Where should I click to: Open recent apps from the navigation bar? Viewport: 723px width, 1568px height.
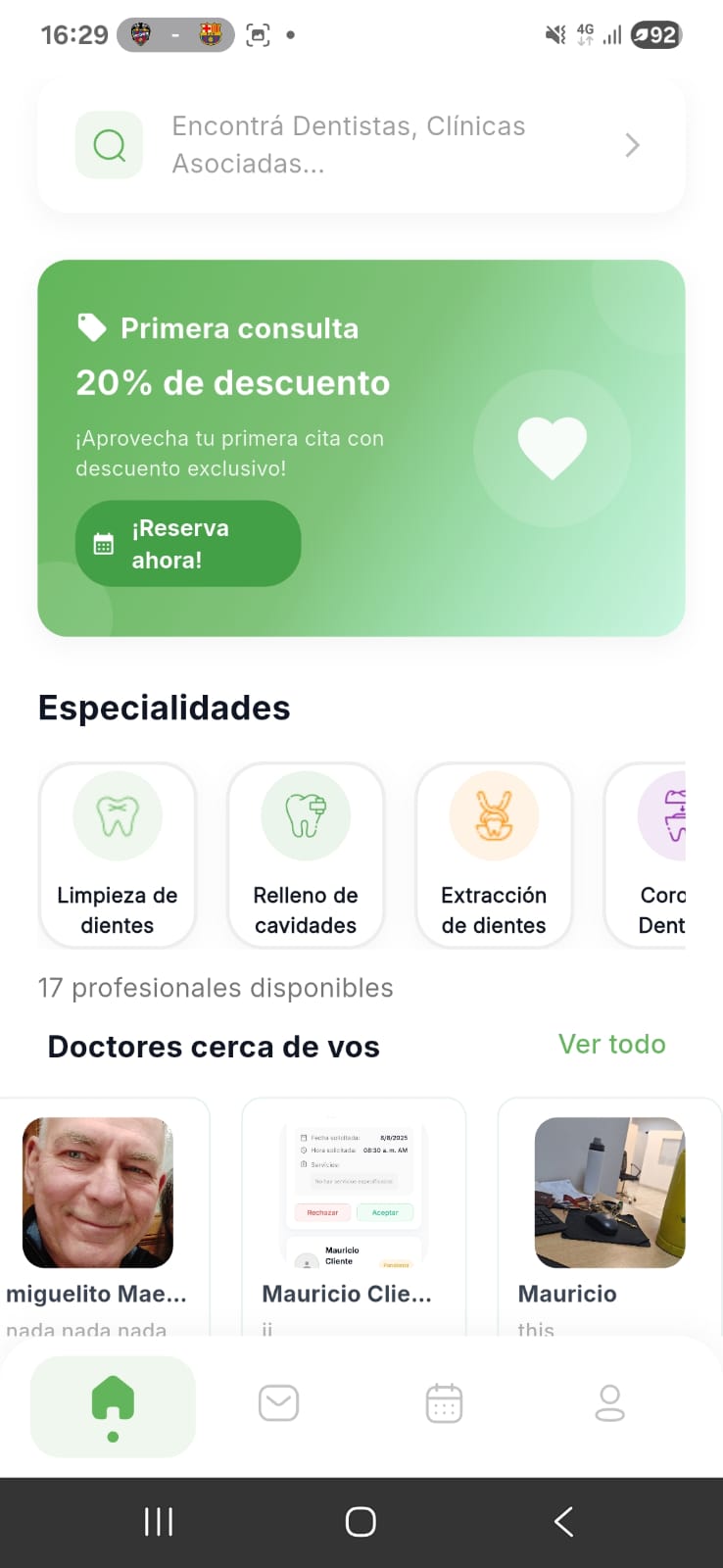[x=157, y=1521]
